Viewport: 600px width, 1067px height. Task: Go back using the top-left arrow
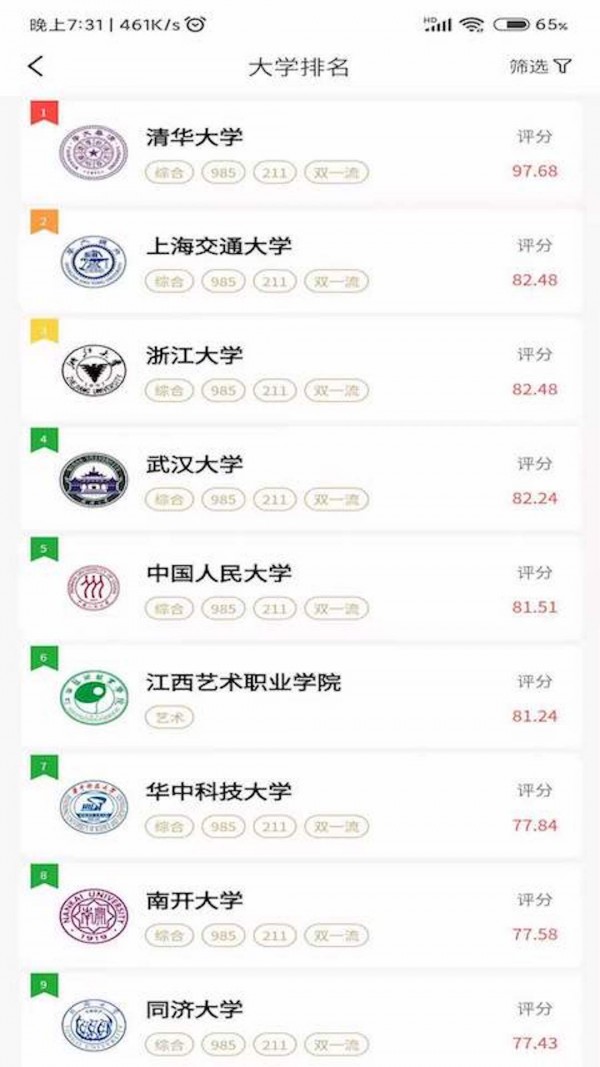point(36,67)
